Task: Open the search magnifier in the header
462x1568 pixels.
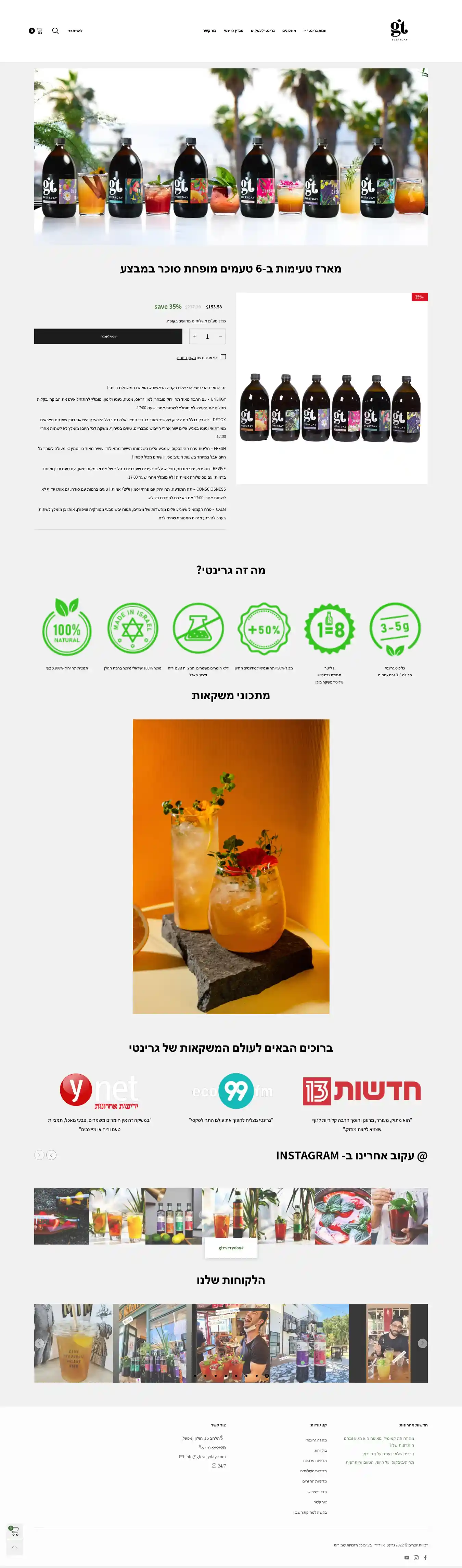Action: [55, 31]
